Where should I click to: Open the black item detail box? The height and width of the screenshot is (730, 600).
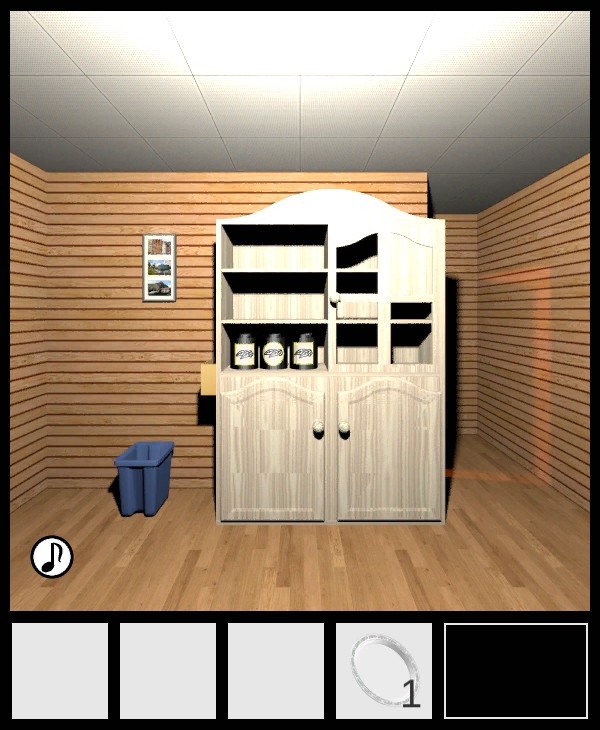515,670
